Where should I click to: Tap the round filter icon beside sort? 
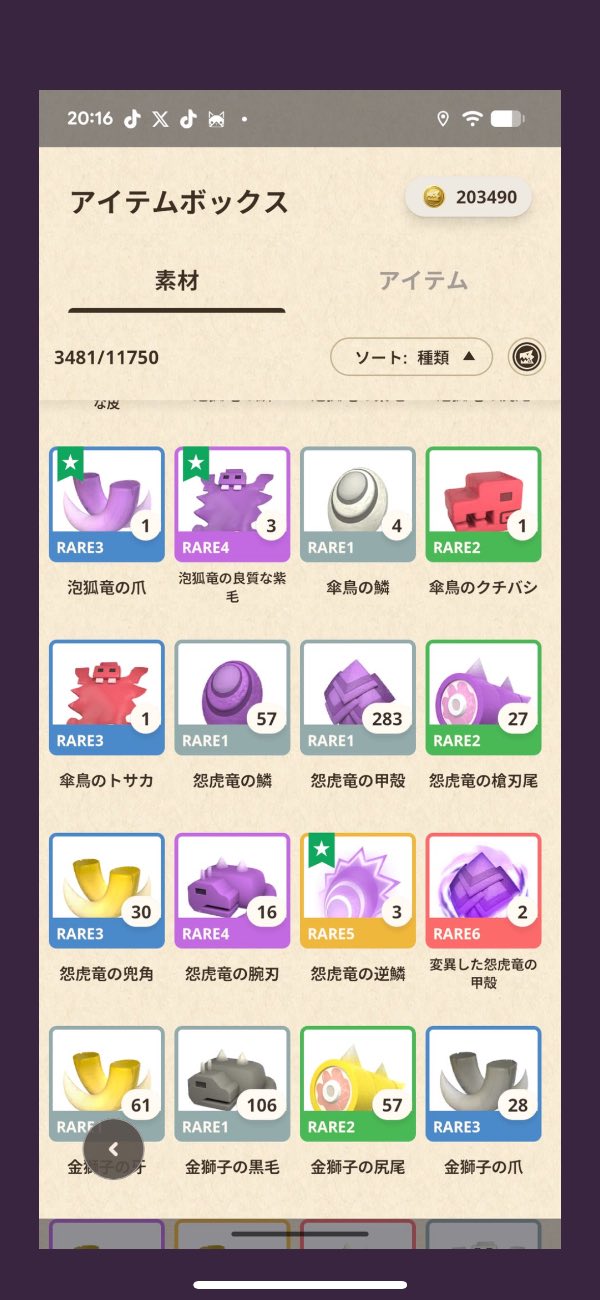coord(527,356)
